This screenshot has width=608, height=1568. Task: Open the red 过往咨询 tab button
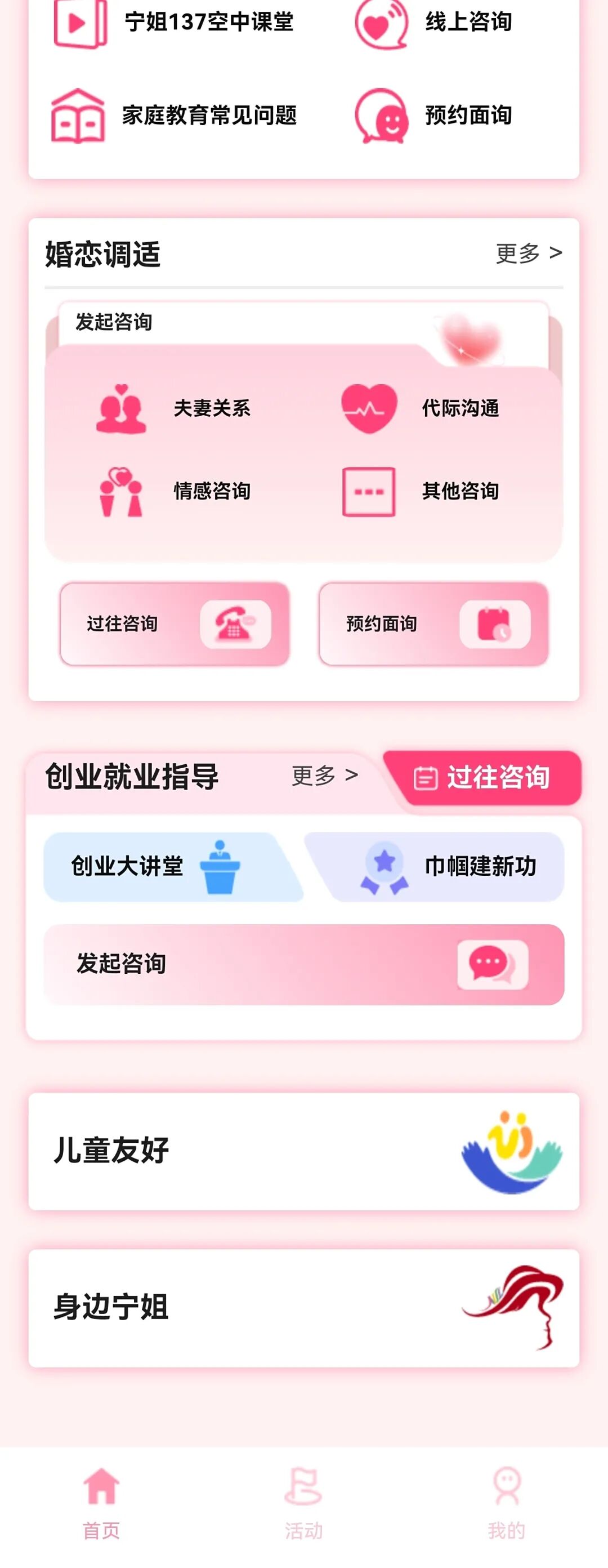(x=482, y=777)
